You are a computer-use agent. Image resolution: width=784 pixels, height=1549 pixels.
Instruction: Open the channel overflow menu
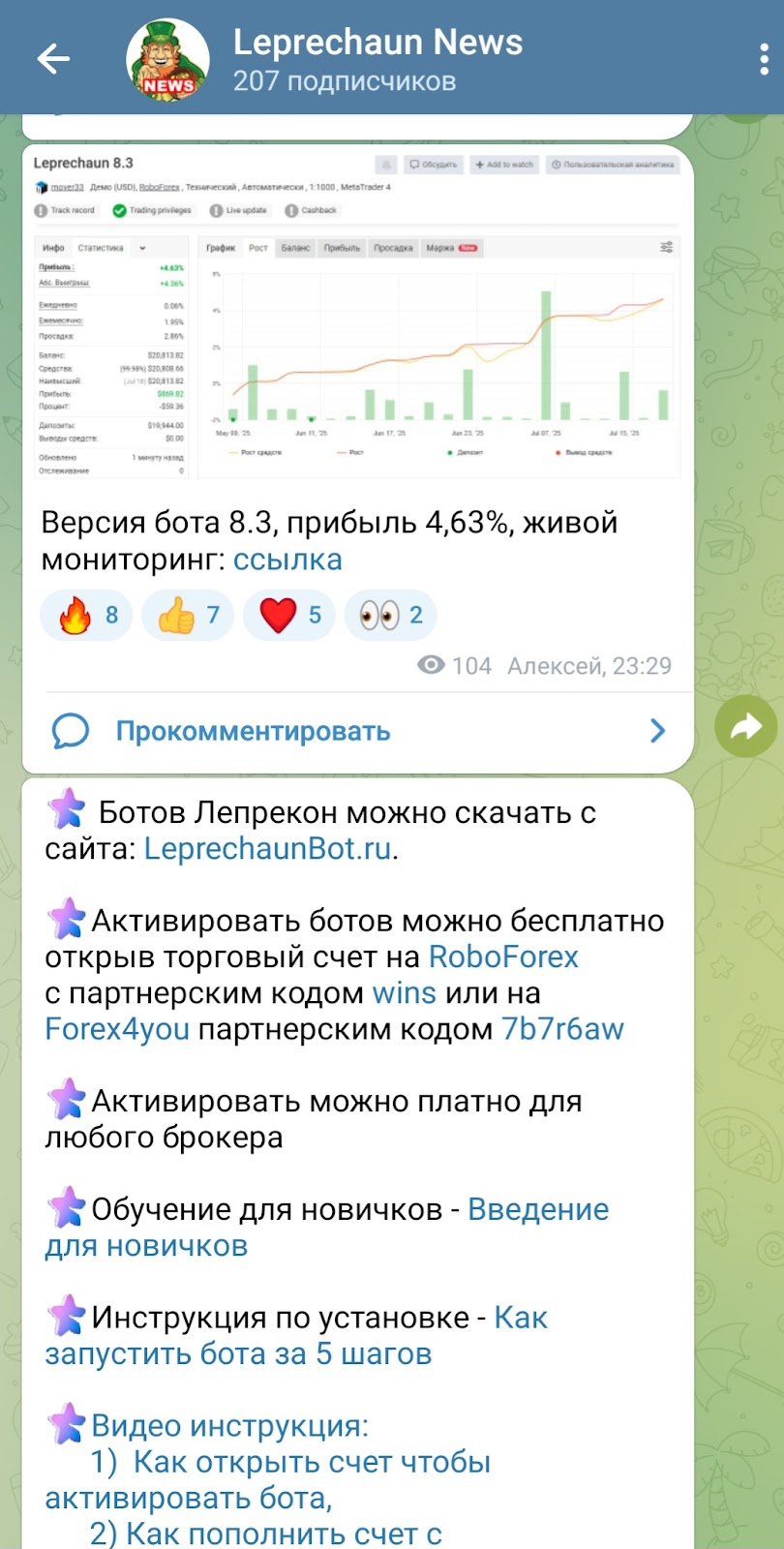pyautogui.click(x=764, y=59)
